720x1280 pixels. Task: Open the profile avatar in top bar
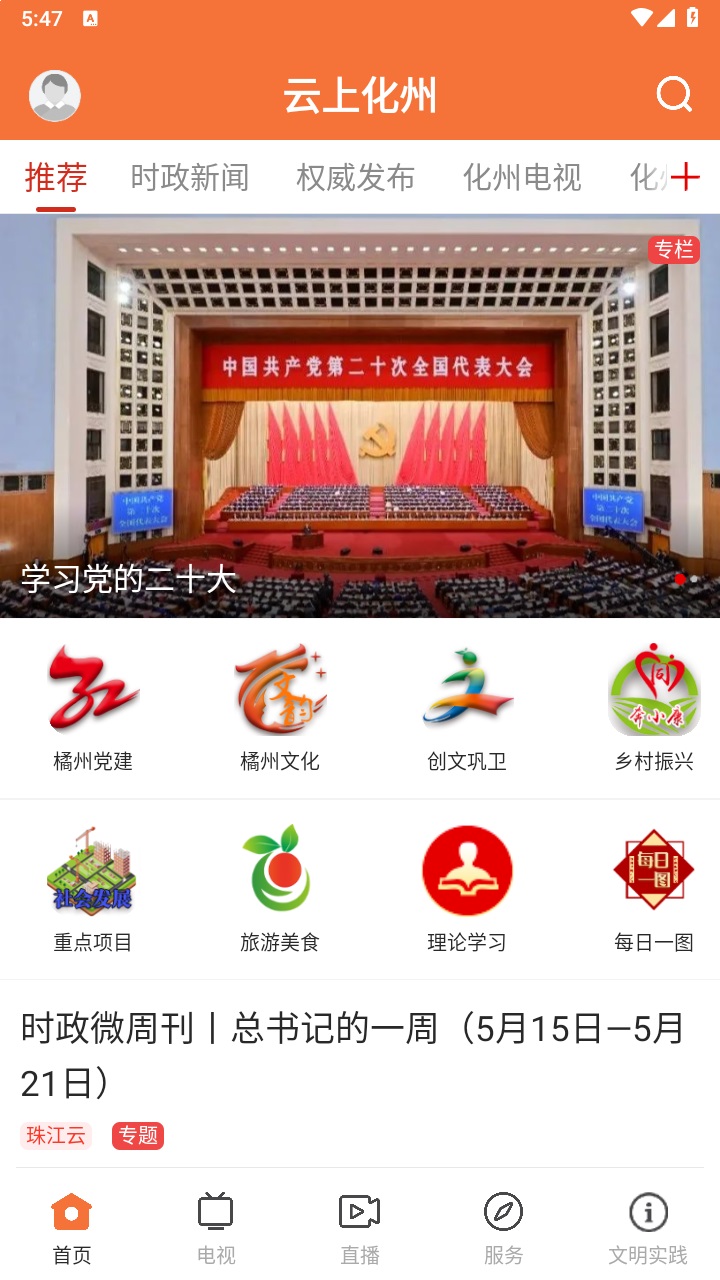tap(55, 95)
